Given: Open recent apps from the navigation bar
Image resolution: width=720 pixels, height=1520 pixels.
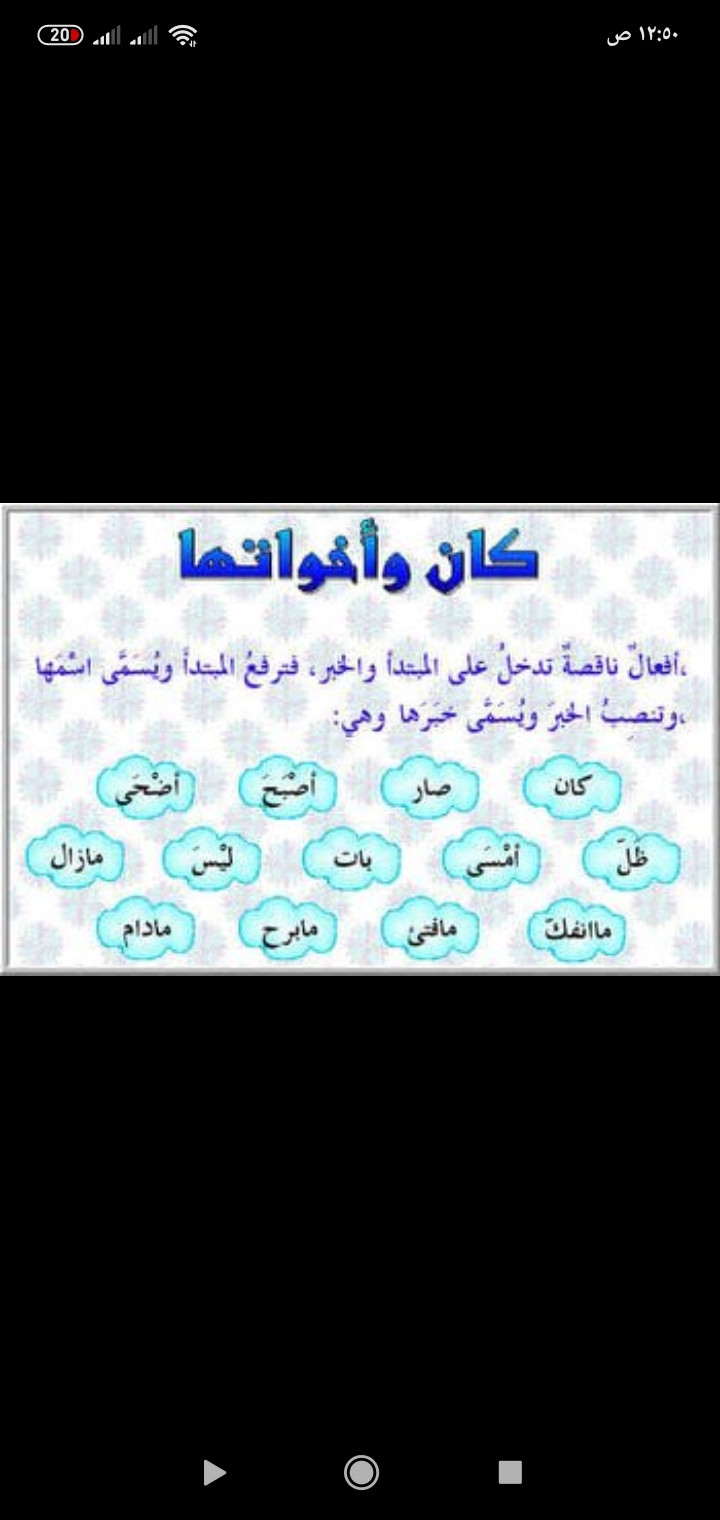Looking at the screenshot, I should pyautogui.click(x=510, y=1472).
